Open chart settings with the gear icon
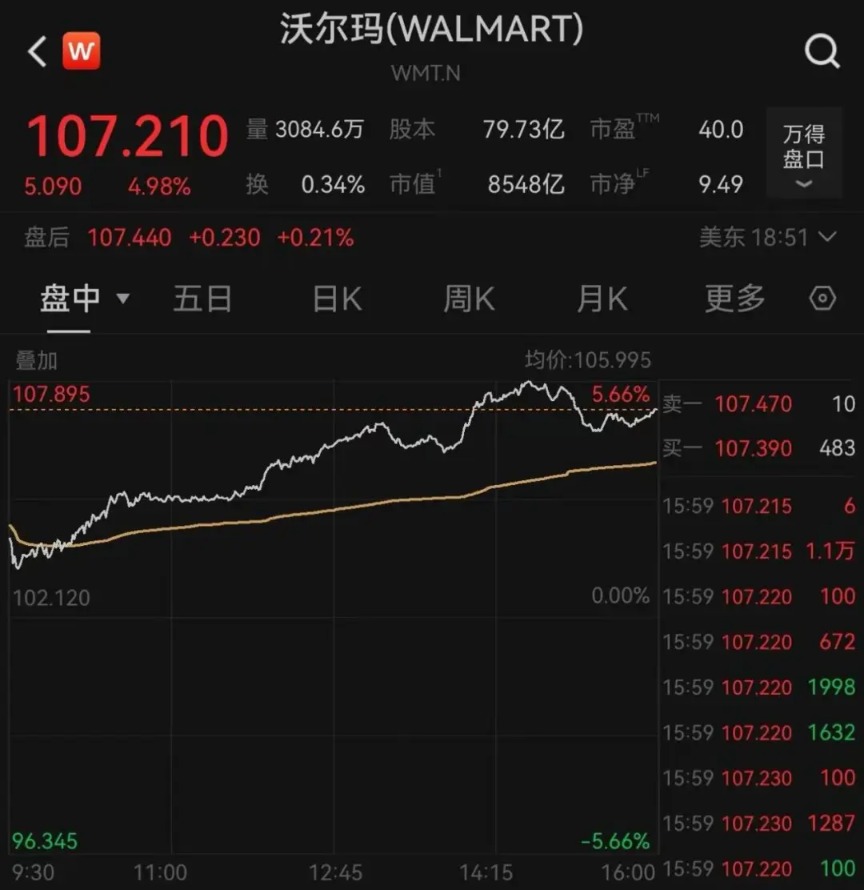 coord(821,298)
